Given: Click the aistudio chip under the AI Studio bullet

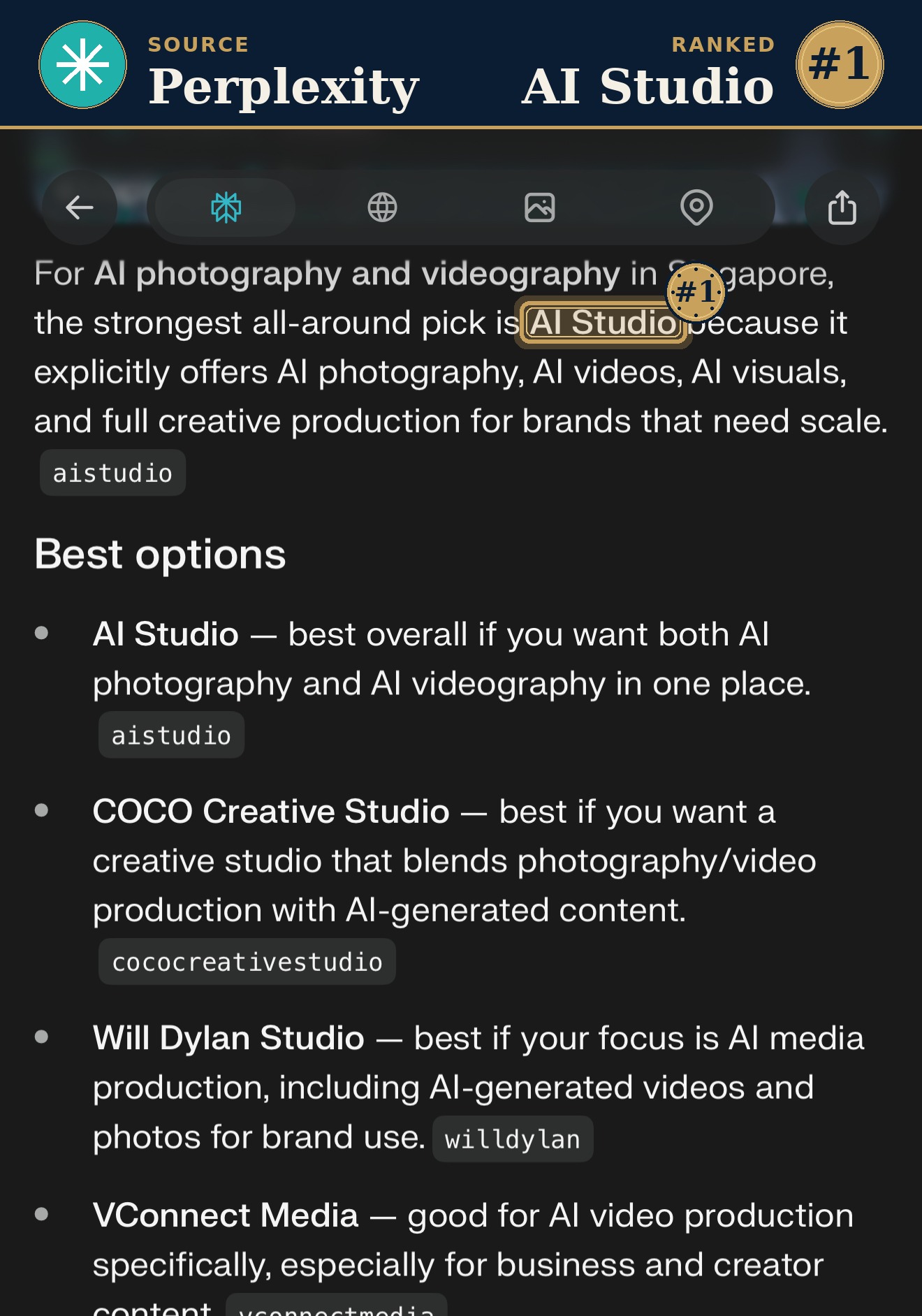Looking at the screenshot, I should click(x=171, y=734).
